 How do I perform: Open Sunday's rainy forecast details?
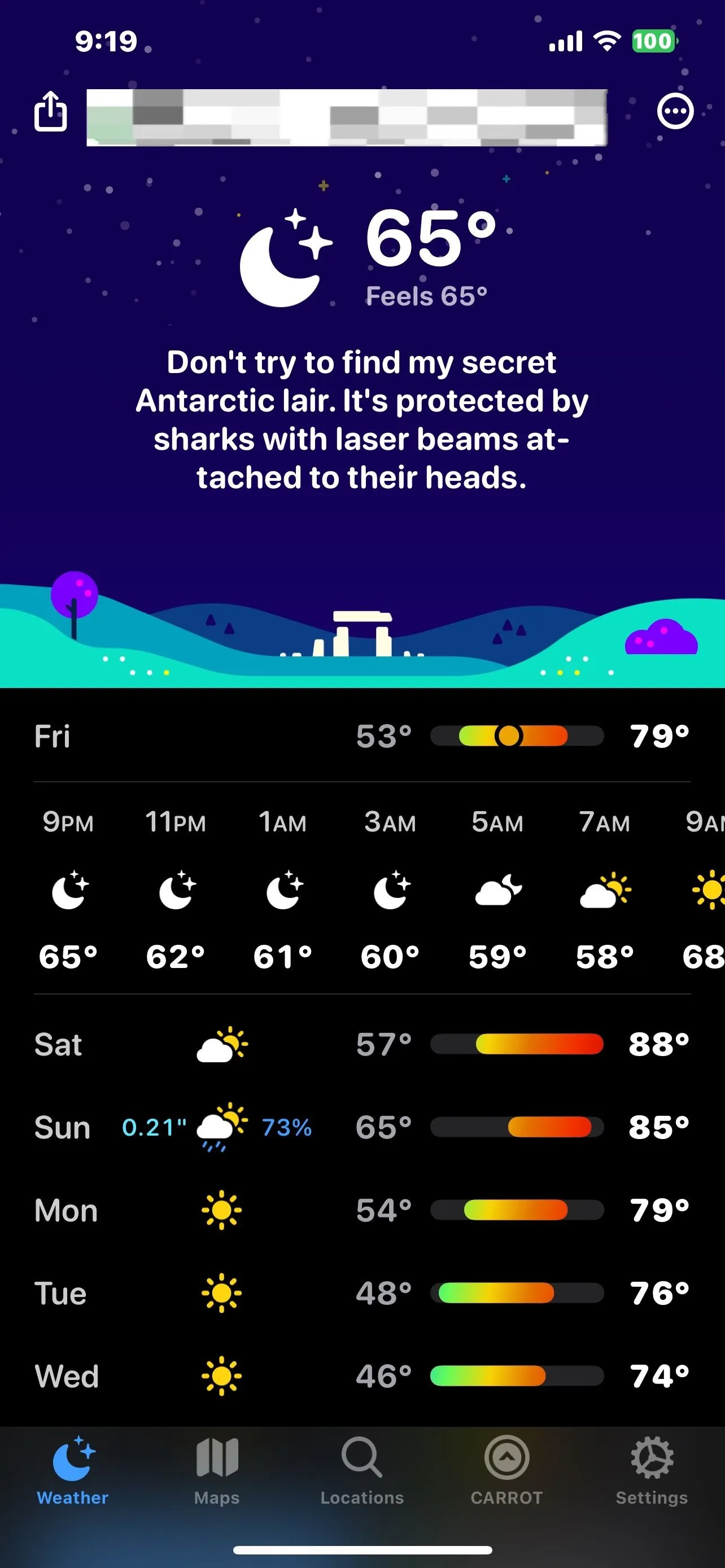pos(362,1127)
